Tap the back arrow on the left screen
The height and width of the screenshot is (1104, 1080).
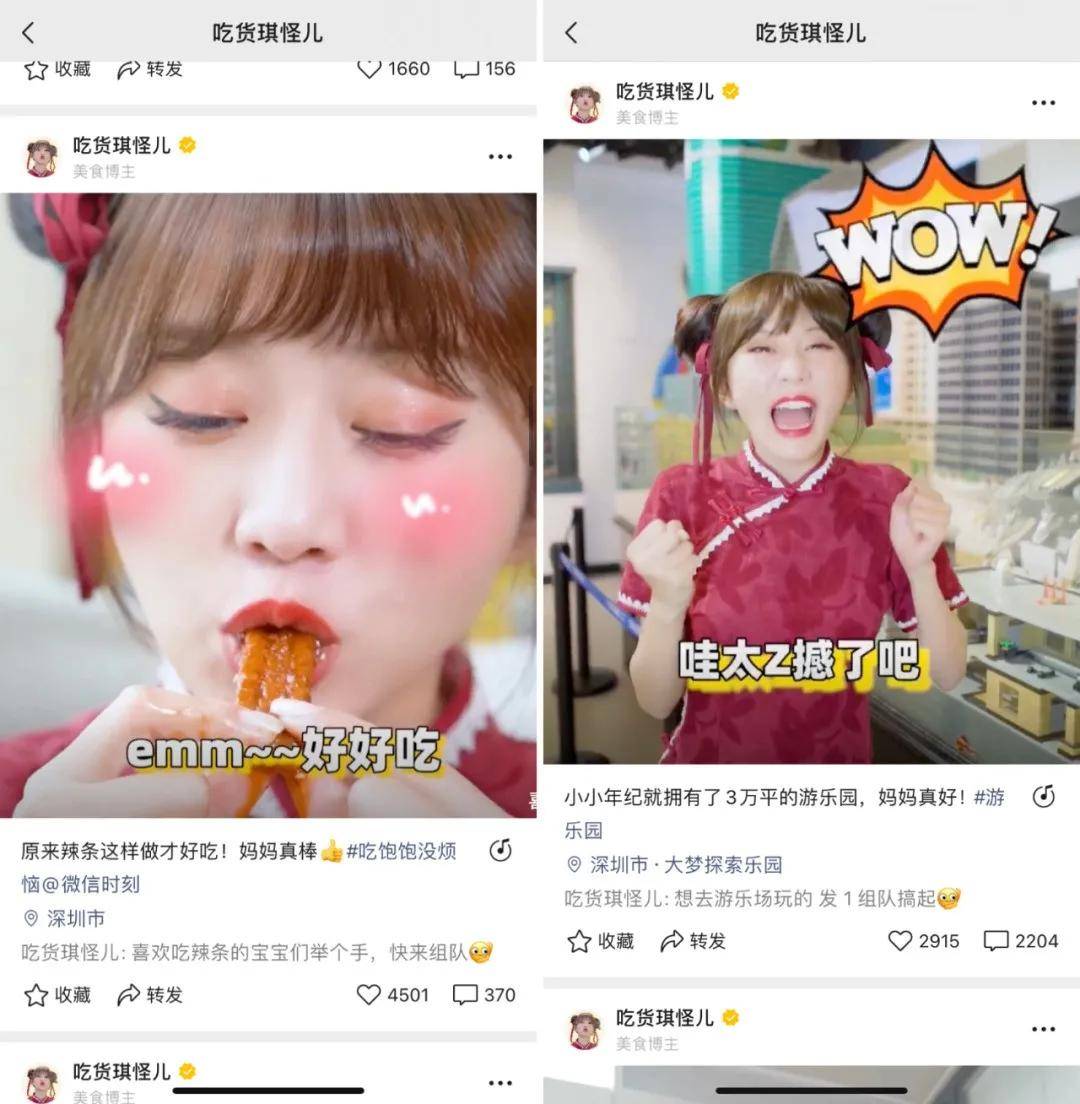pos(28,31)
